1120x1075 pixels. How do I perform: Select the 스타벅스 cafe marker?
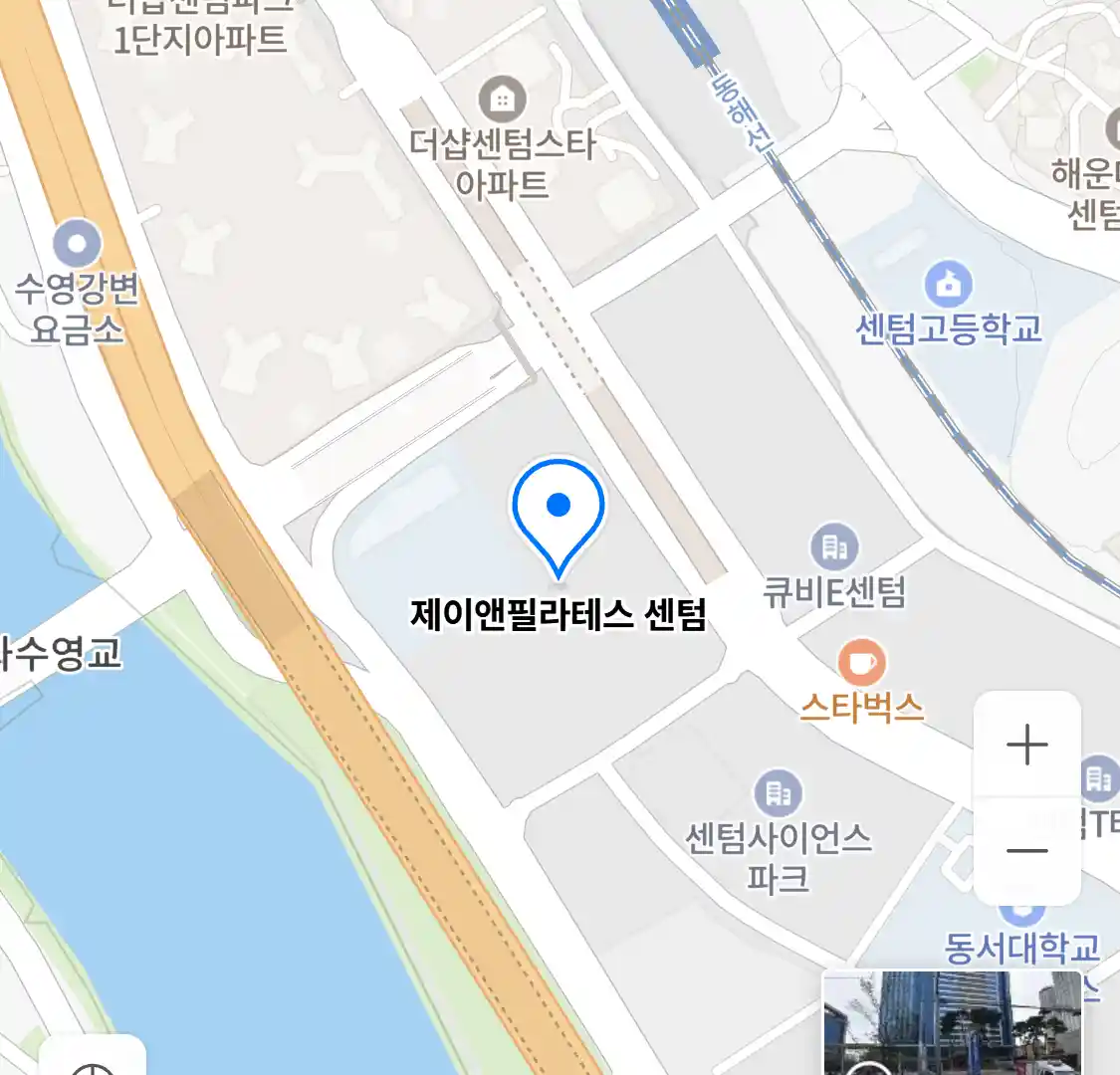coord(862,663)
